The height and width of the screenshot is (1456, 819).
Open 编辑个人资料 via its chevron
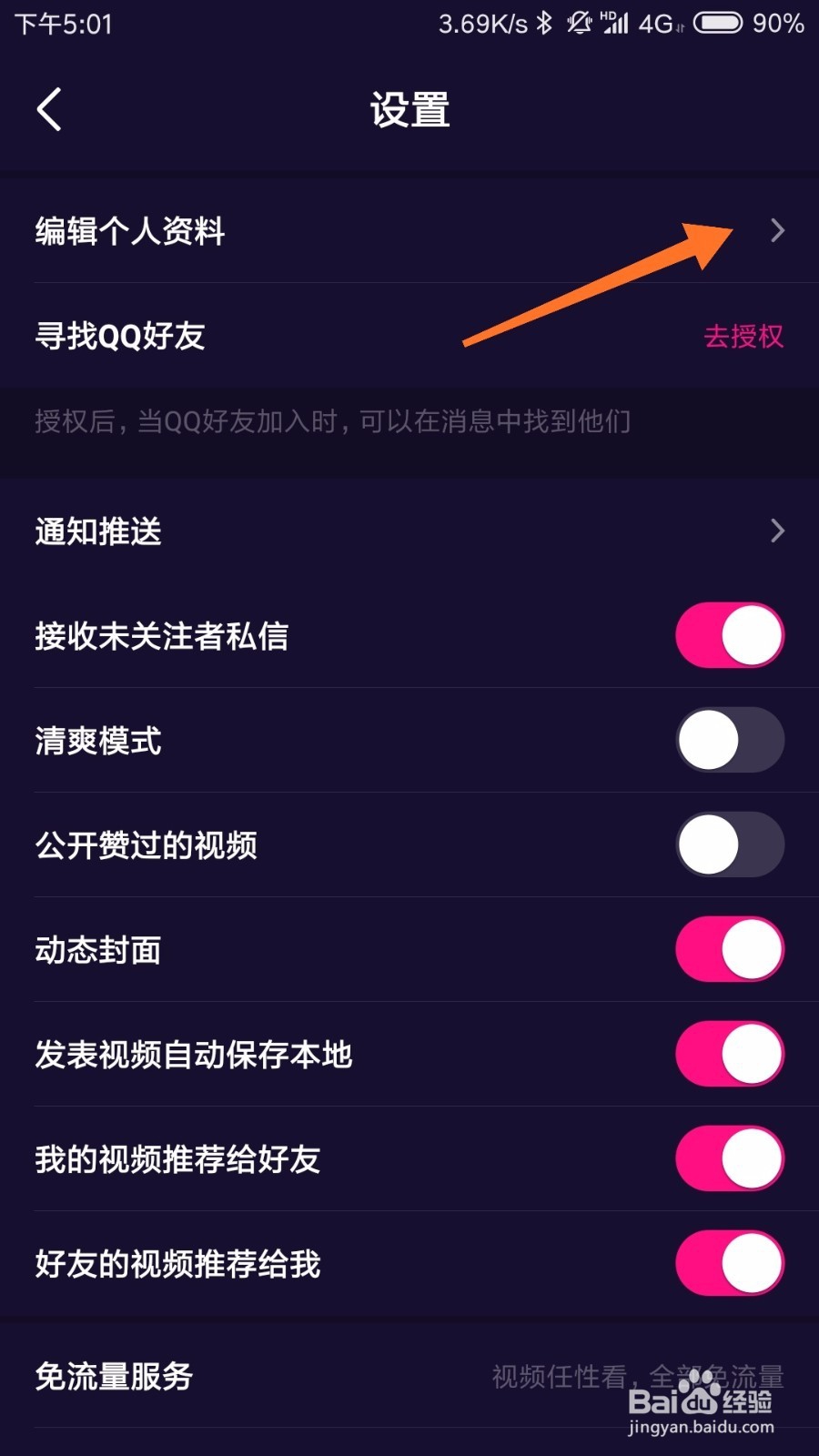(x=777, y=231)
